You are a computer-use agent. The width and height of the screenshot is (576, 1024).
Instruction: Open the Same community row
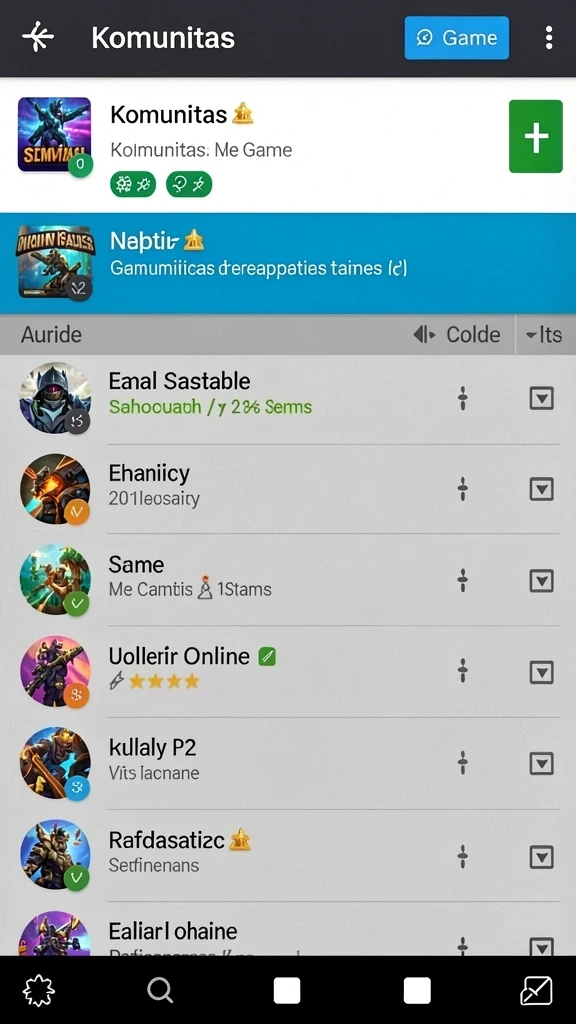click(288, 580)
